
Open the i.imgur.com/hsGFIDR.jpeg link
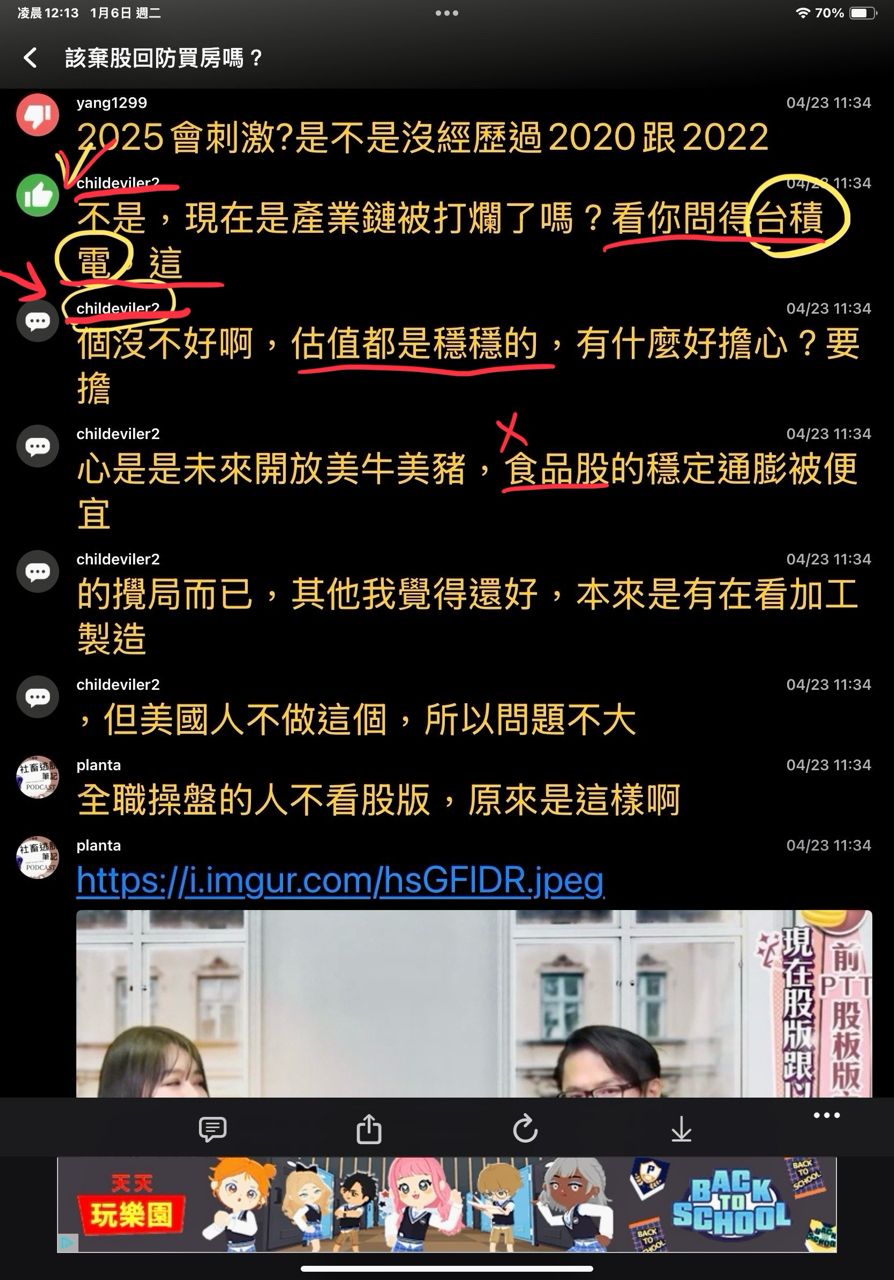(x=340, y=881)
